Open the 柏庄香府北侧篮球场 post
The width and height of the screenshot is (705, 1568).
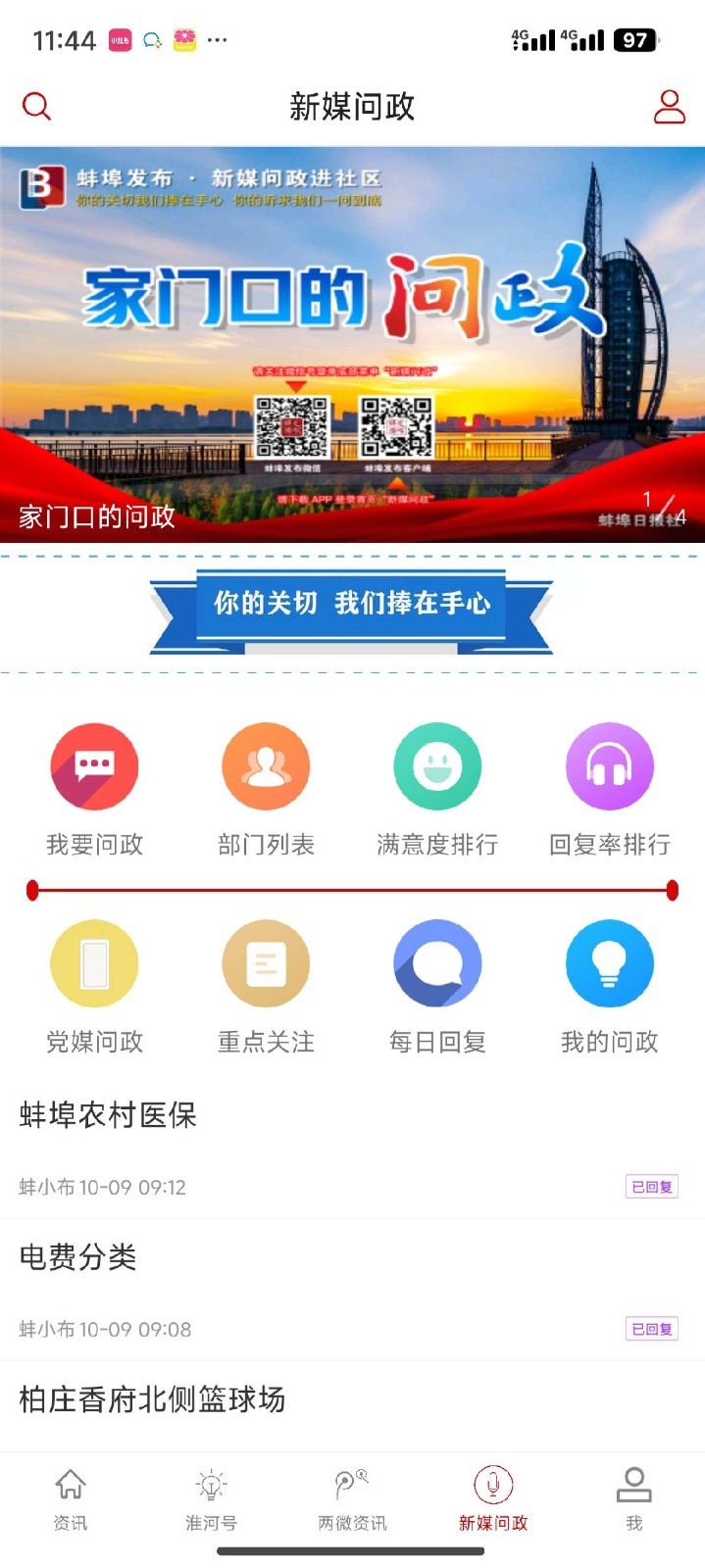tap(152, 1399)
